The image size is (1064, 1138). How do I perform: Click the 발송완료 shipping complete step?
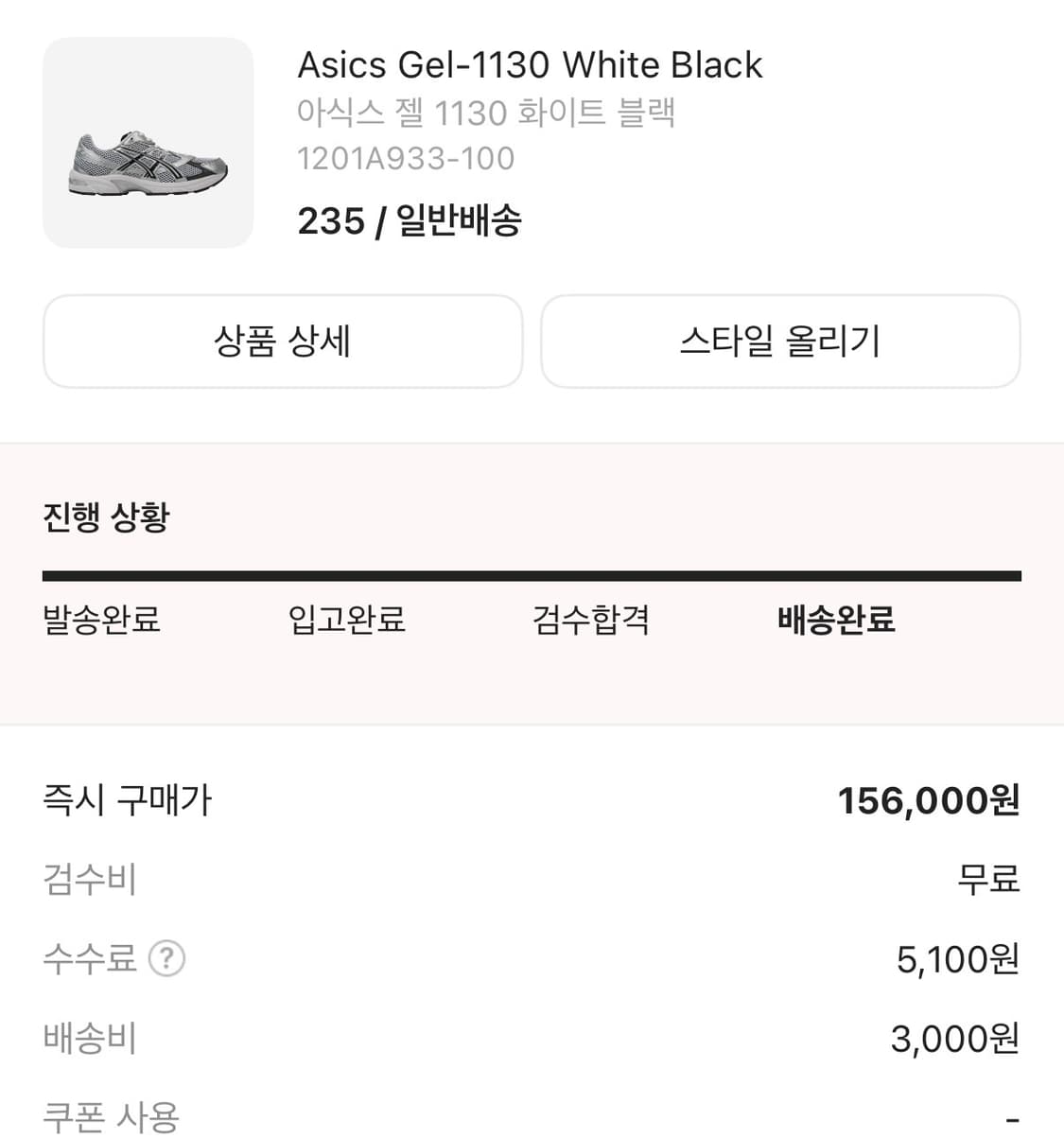(99, 622)
